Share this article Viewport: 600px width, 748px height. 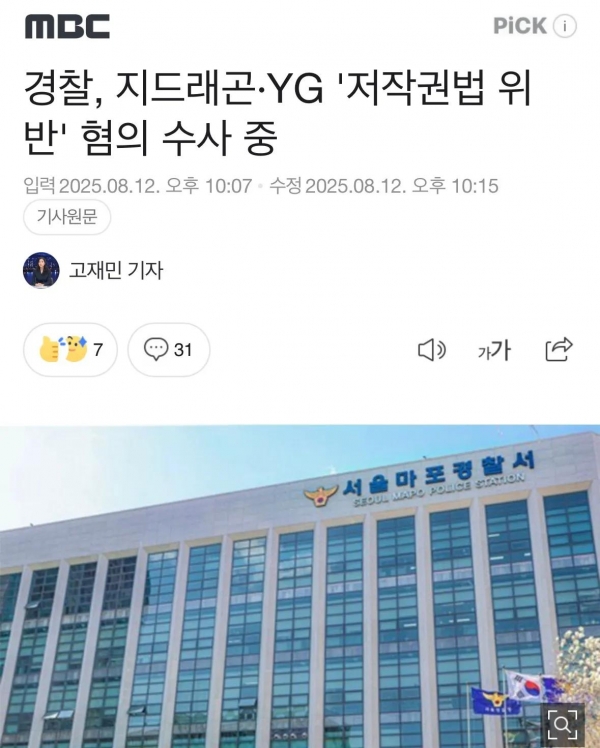pyautogui.click(x=558, y=349)
